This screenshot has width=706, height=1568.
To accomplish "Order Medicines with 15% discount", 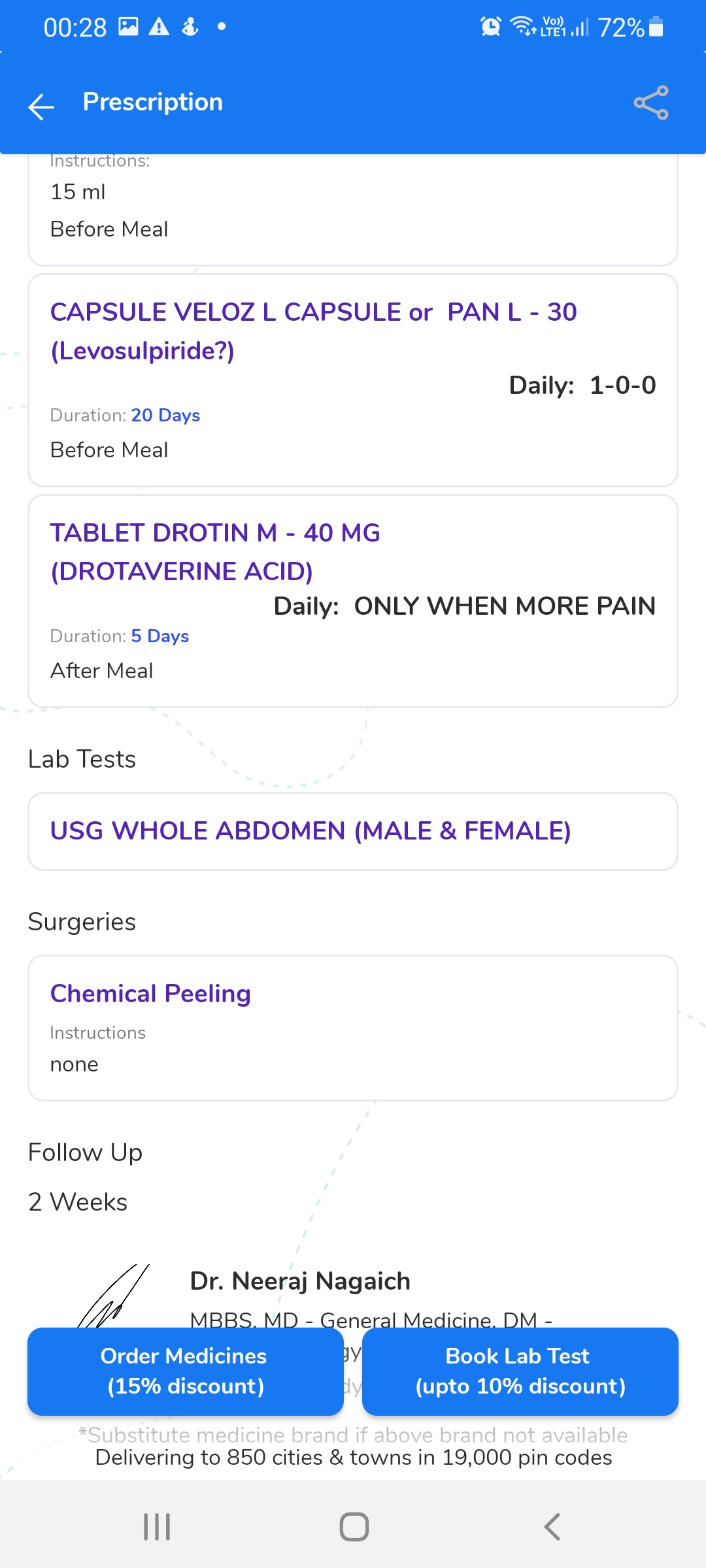I will click(186, 1371).
